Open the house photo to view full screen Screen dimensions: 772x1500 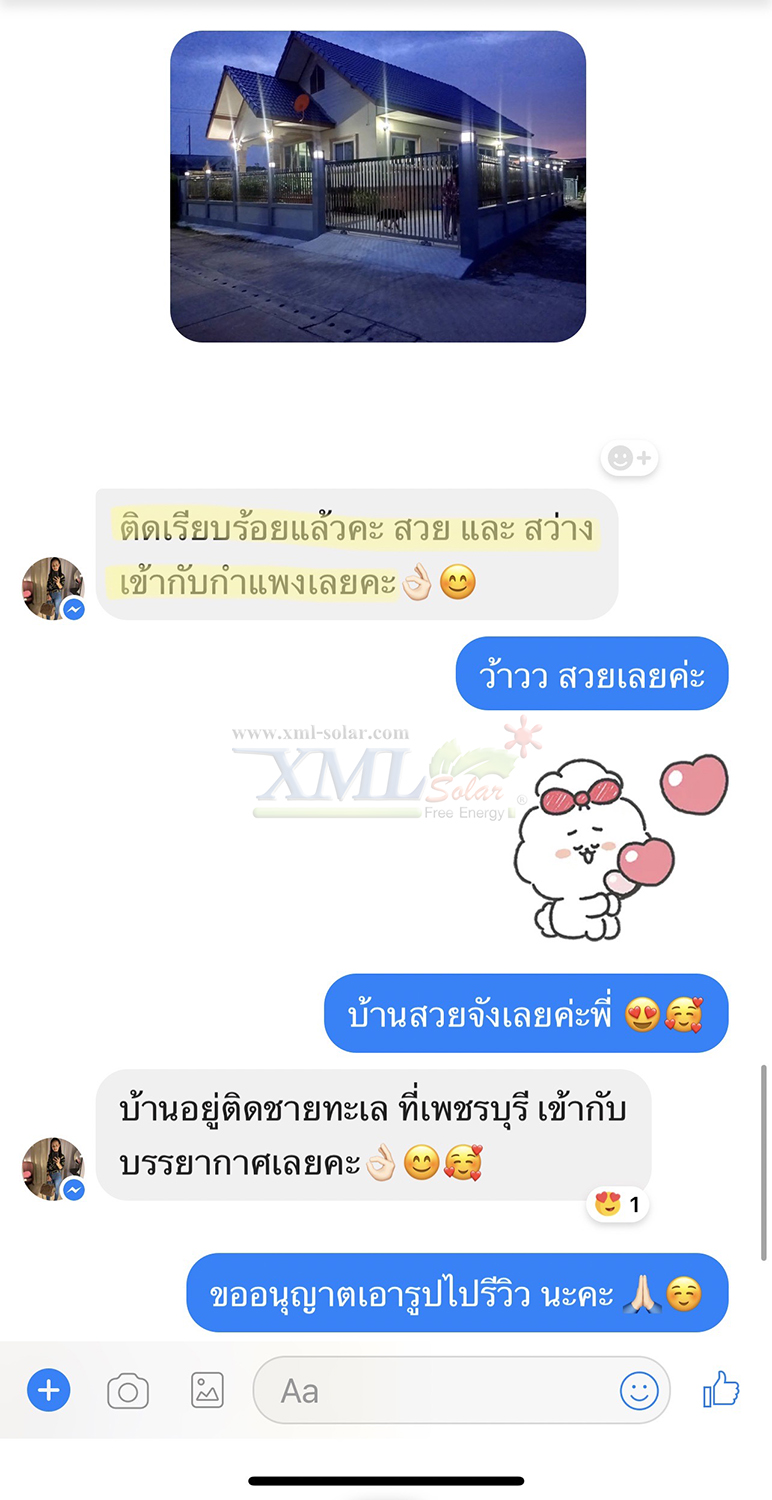point(378,185)
